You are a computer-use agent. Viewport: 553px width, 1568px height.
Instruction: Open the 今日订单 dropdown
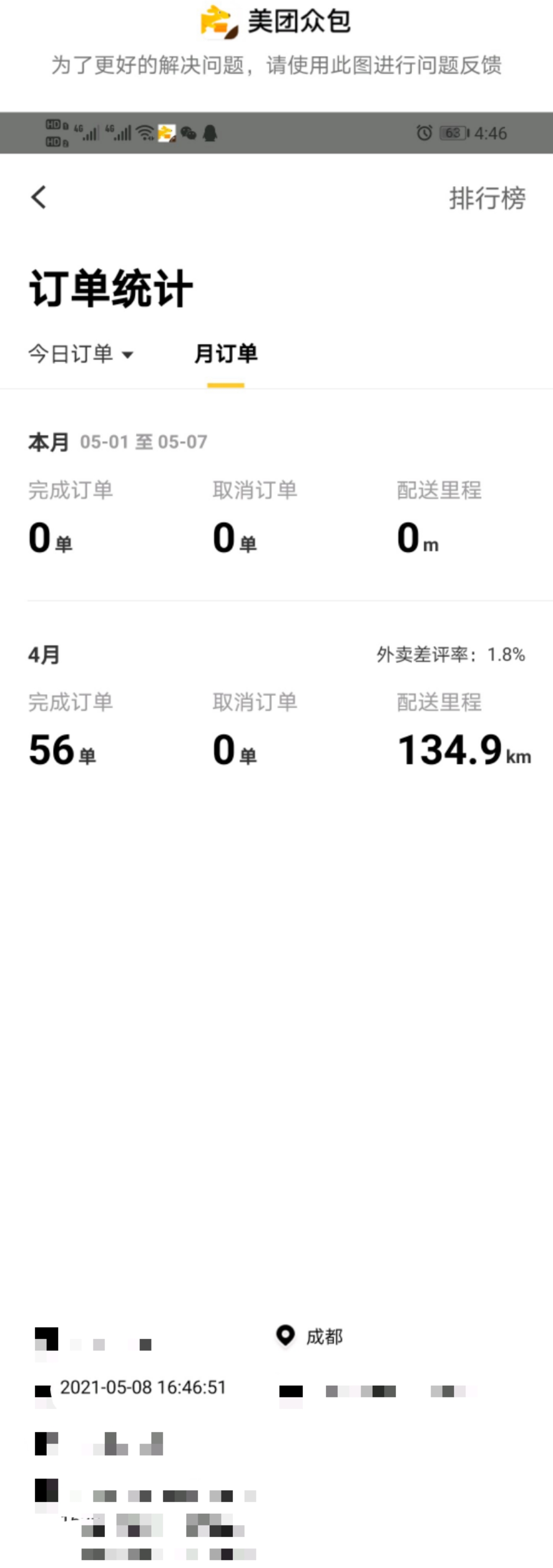(x=82, y=354)
